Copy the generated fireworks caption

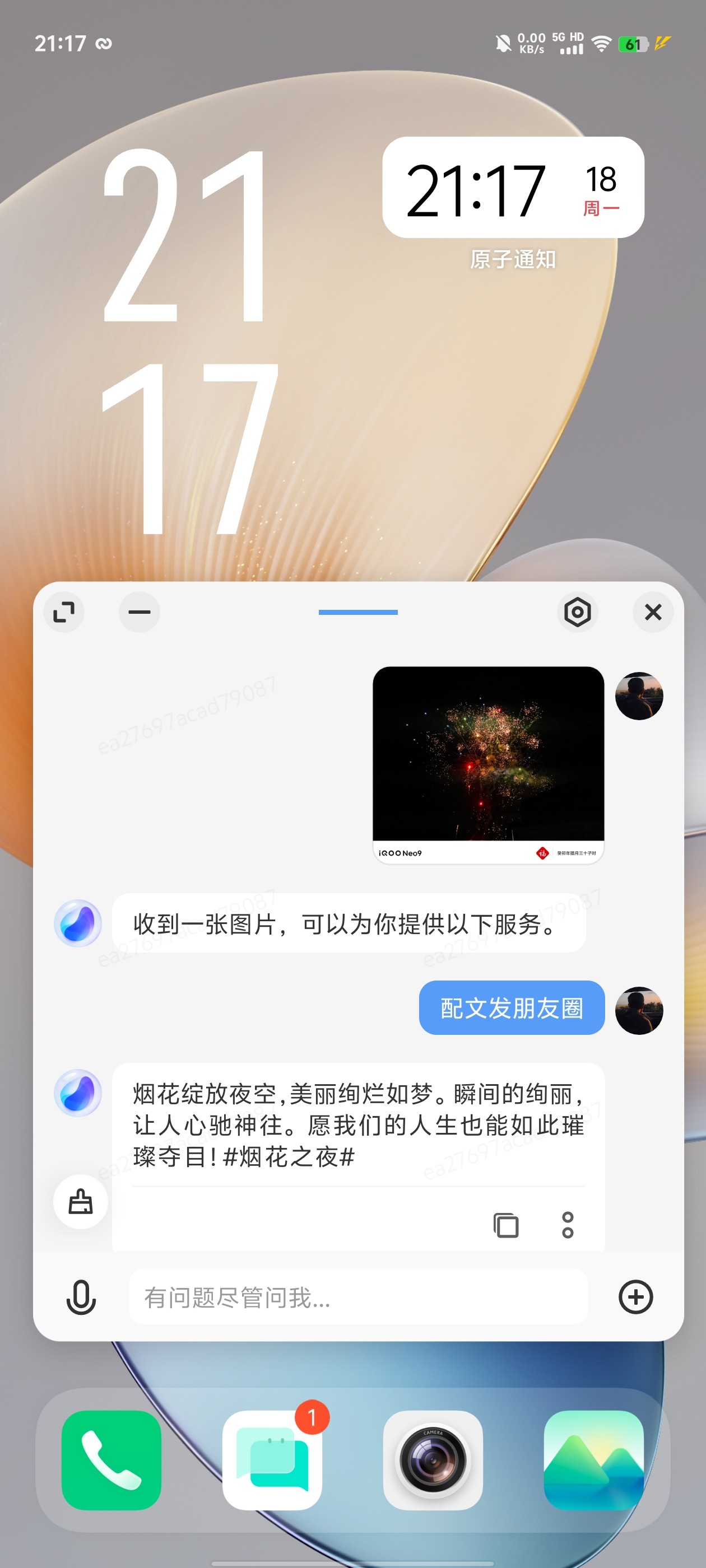pos(505,1225)
